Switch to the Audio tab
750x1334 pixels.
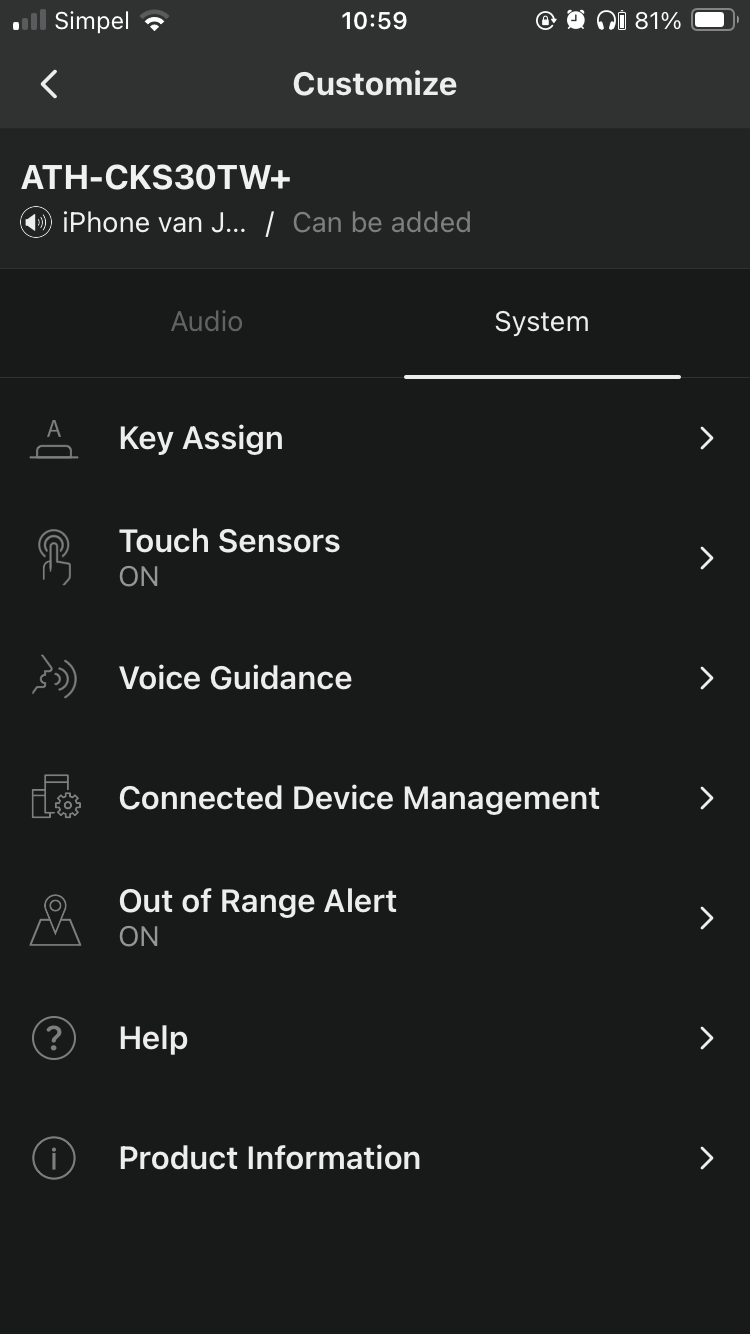(x=206, y=322)
